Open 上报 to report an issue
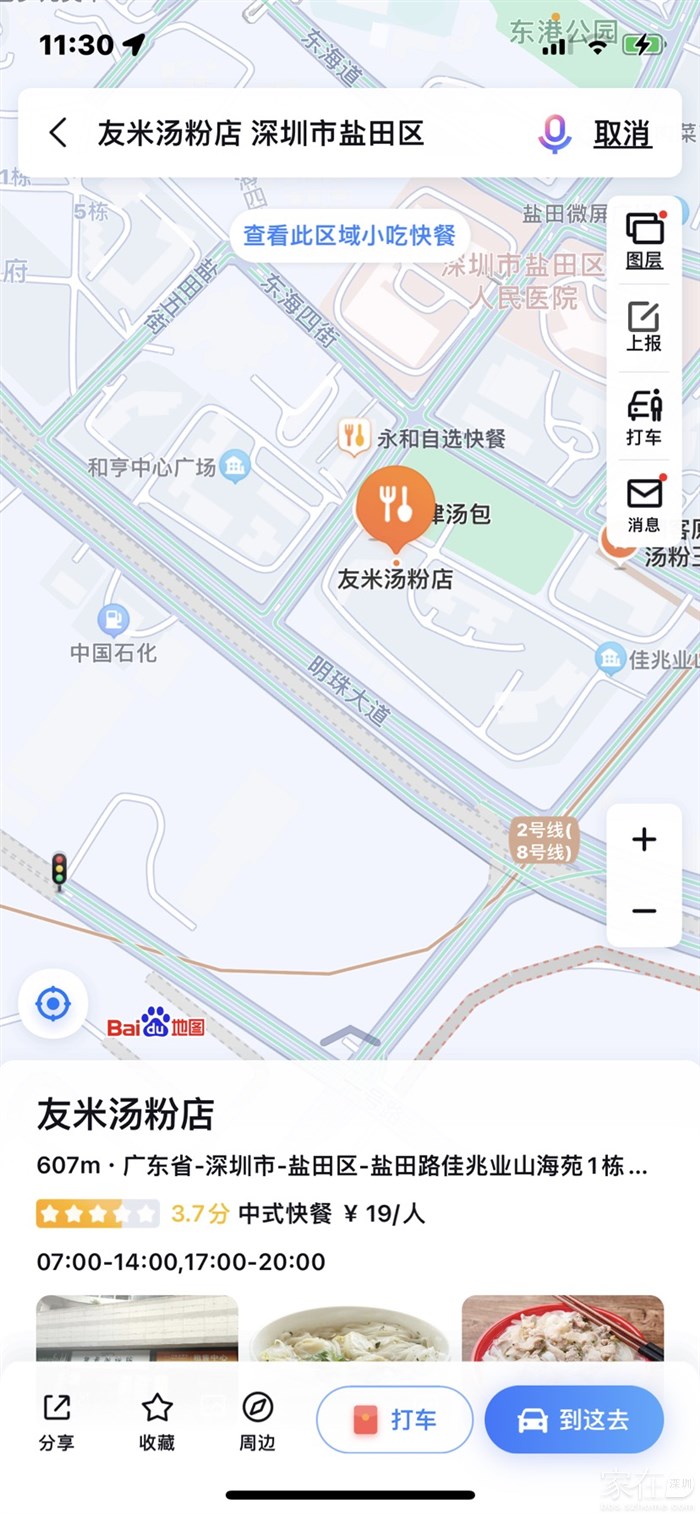The width and height of the screenshot is (700, 1514). pos(644,327)
